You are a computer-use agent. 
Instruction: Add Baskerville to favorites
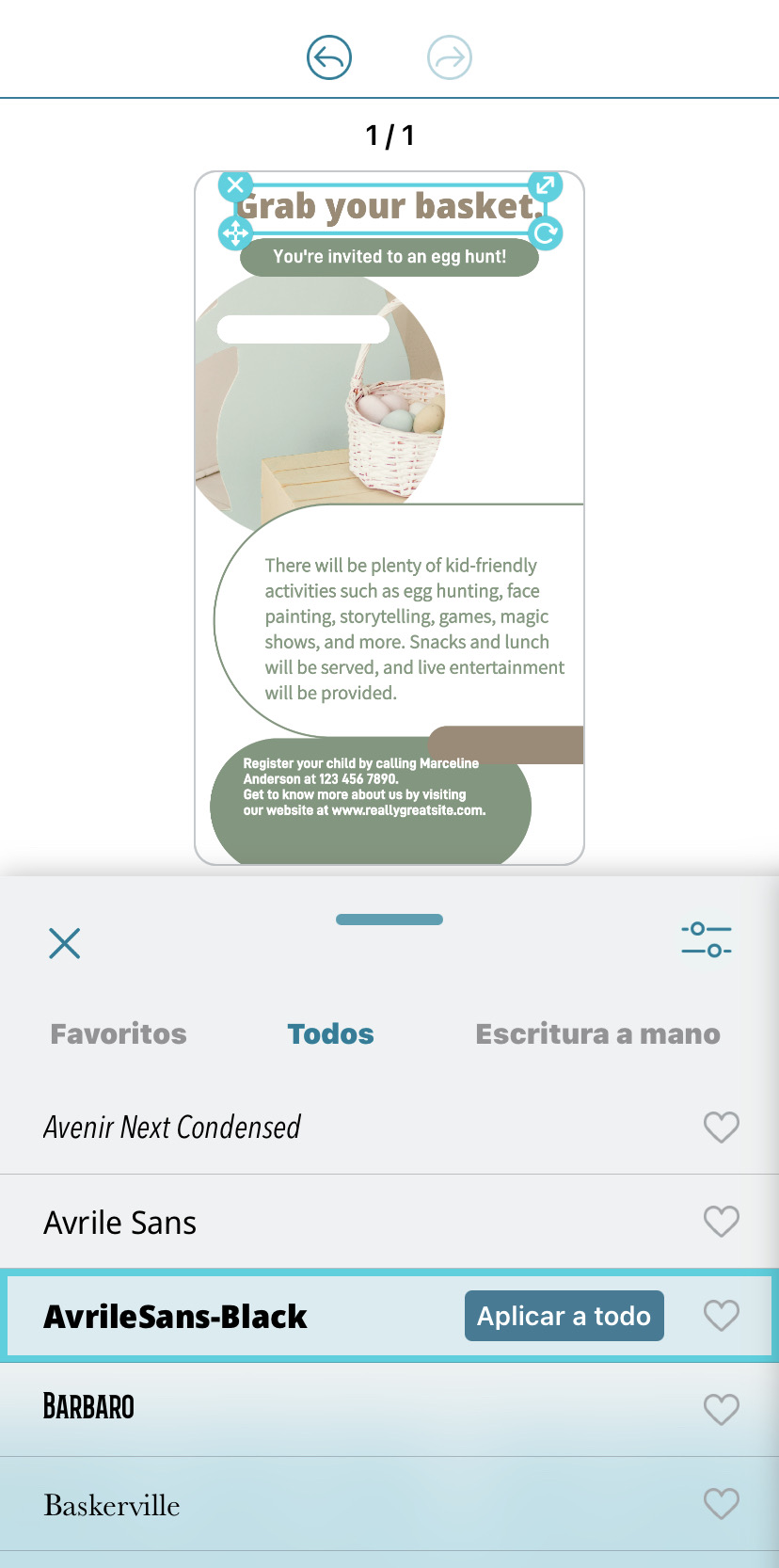(721, 1505)
